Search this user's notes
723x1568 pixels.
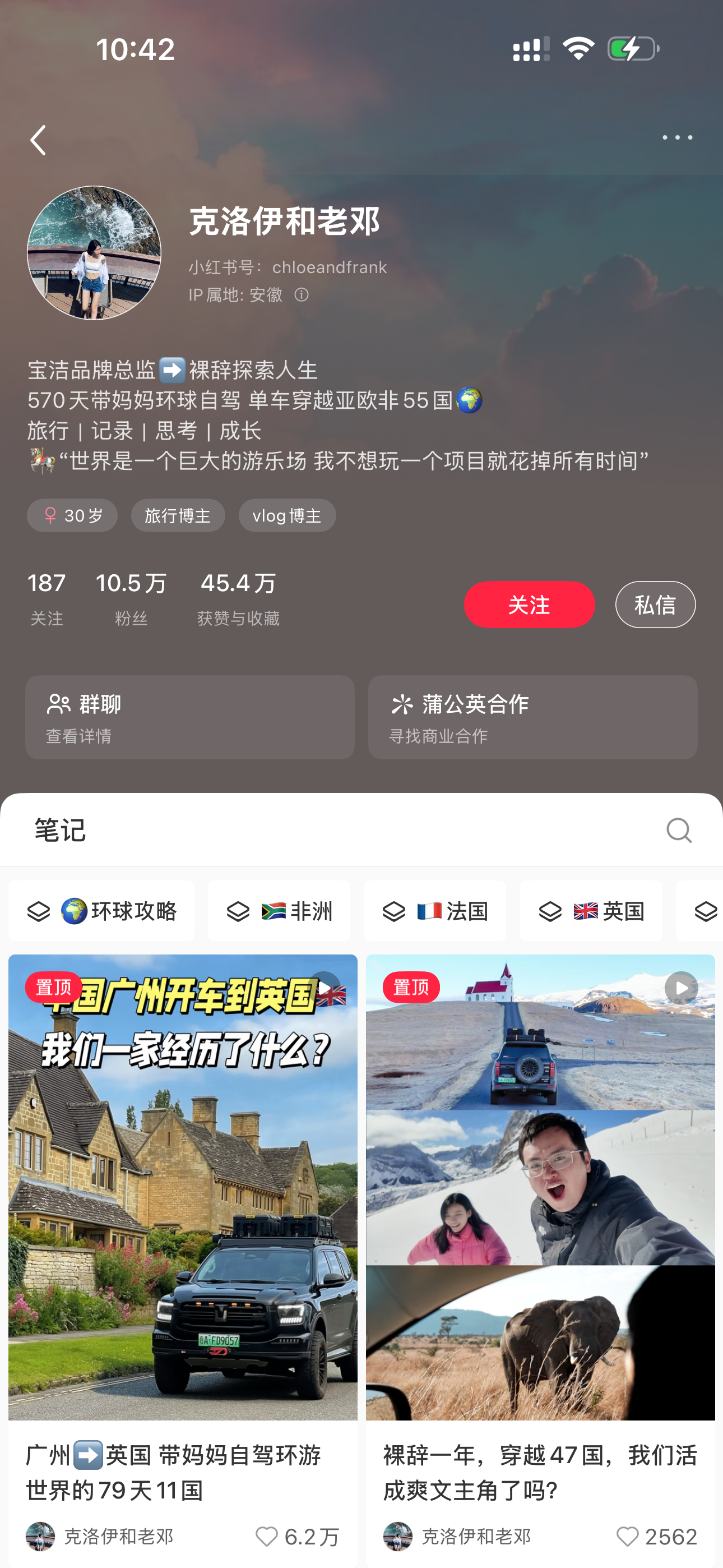pyautogui.click(x=679, y=830)
